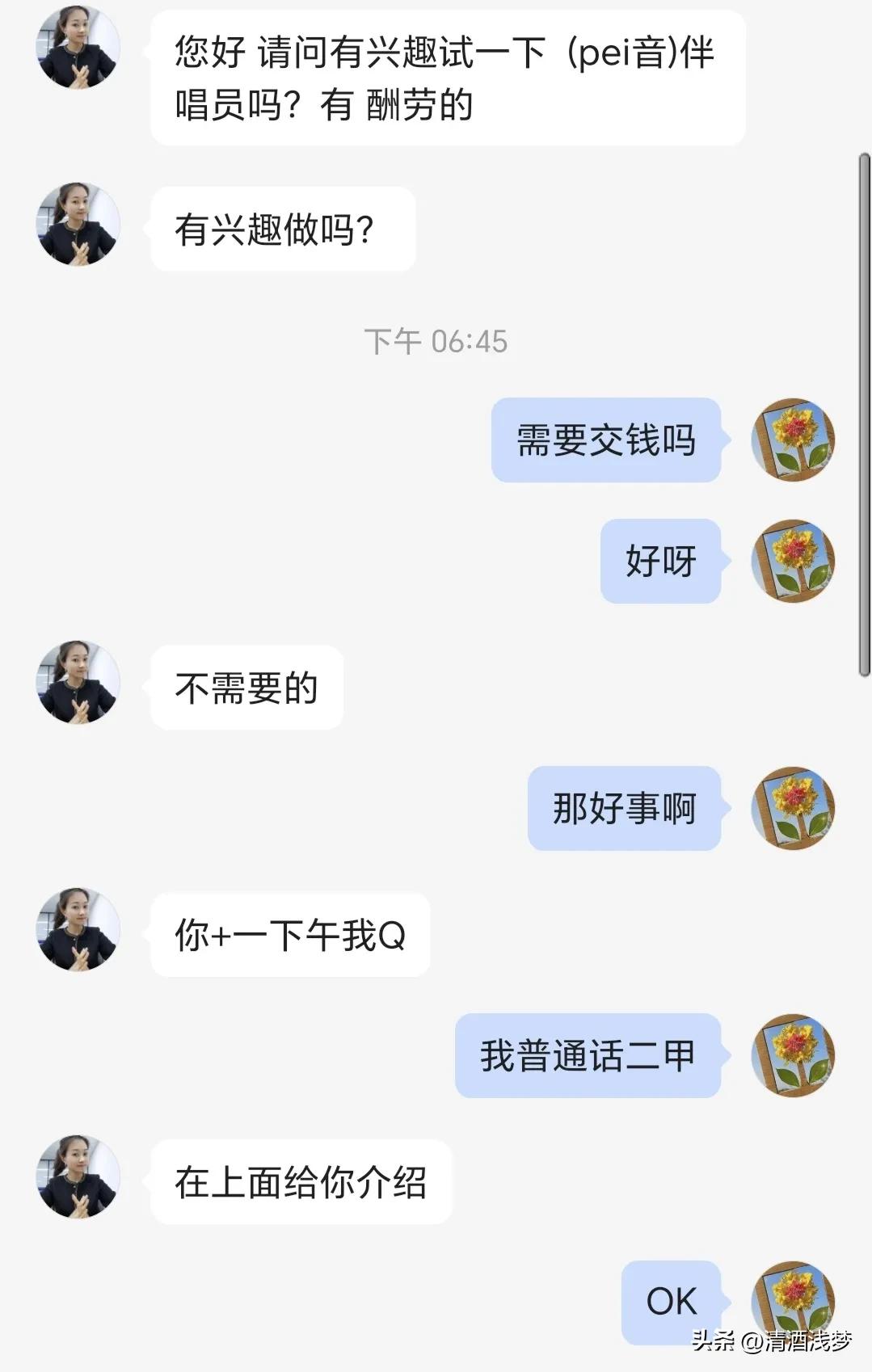872x1372 pixels.
Task: Click the timestamp '下午 06:45'
Action: (436, 341)
